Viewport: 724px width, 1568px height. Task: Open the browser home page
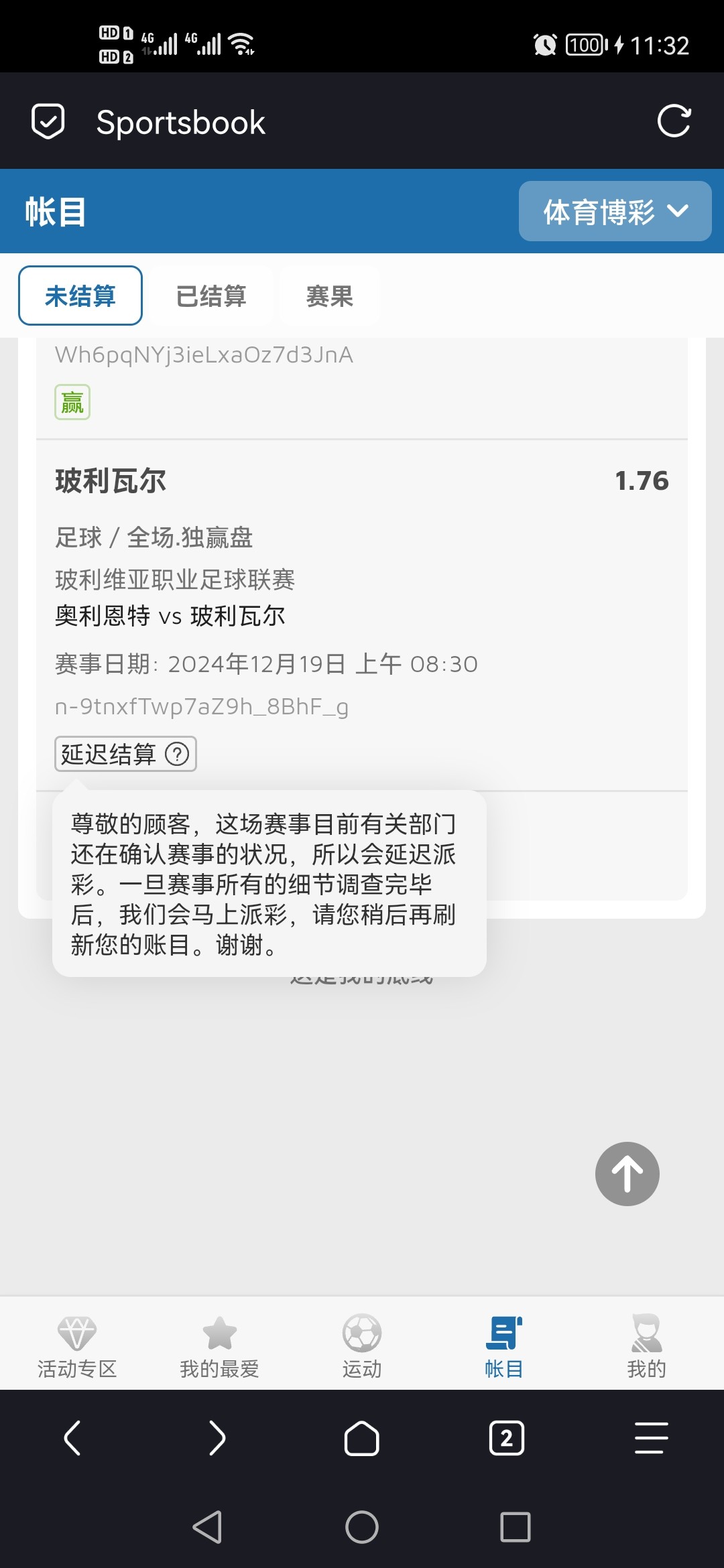(362, 1438)
